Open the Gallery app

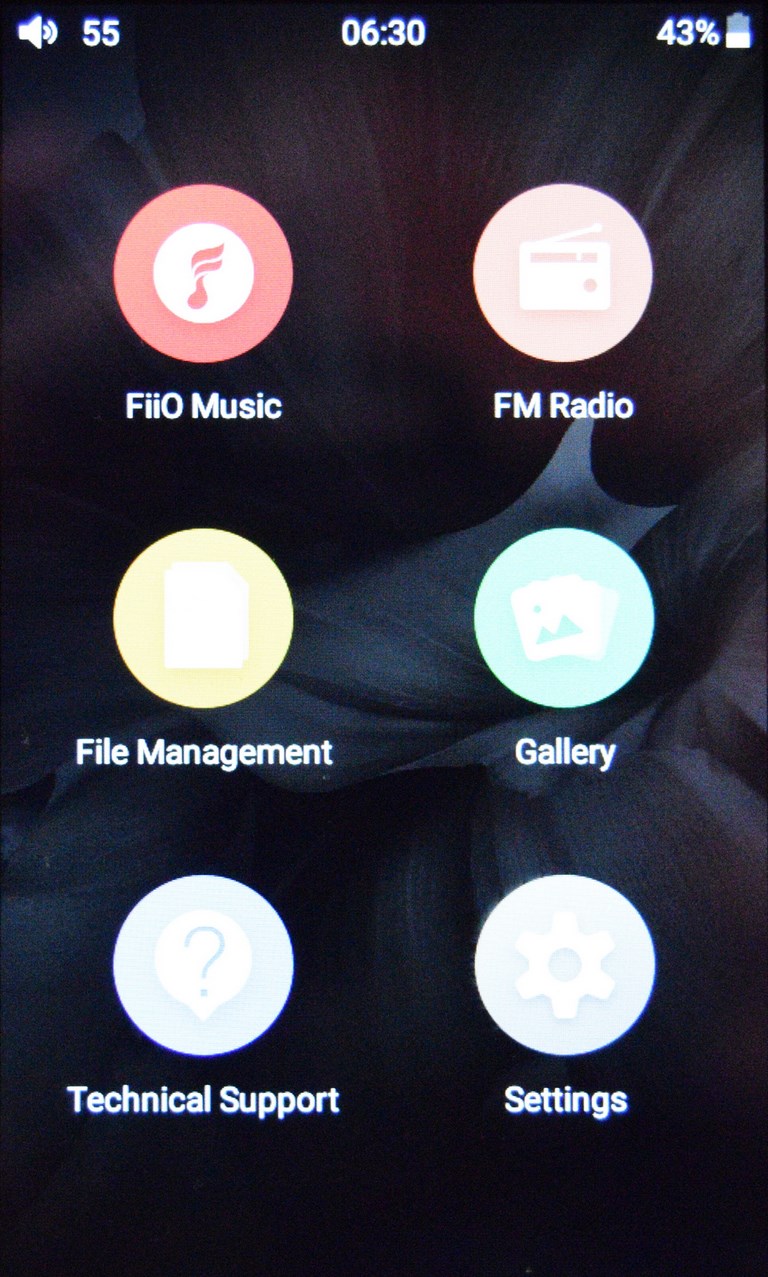tap(564, 618)
